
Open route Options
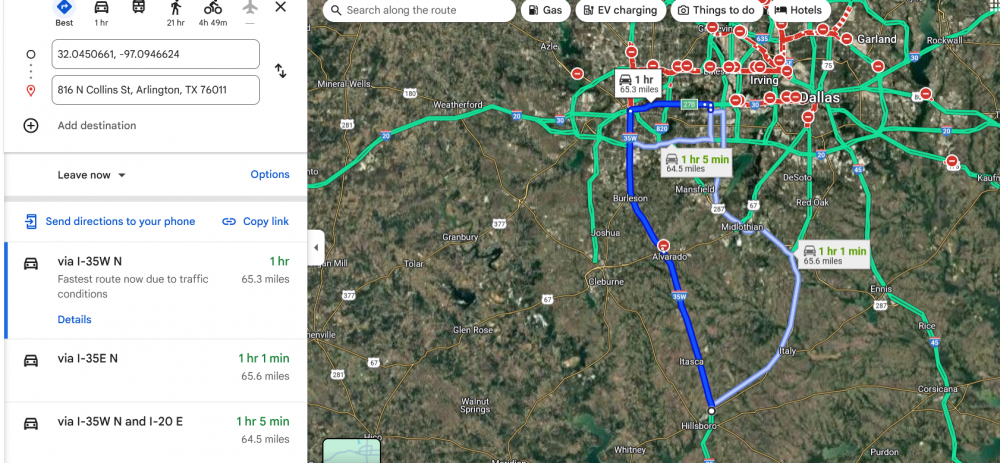269,175
